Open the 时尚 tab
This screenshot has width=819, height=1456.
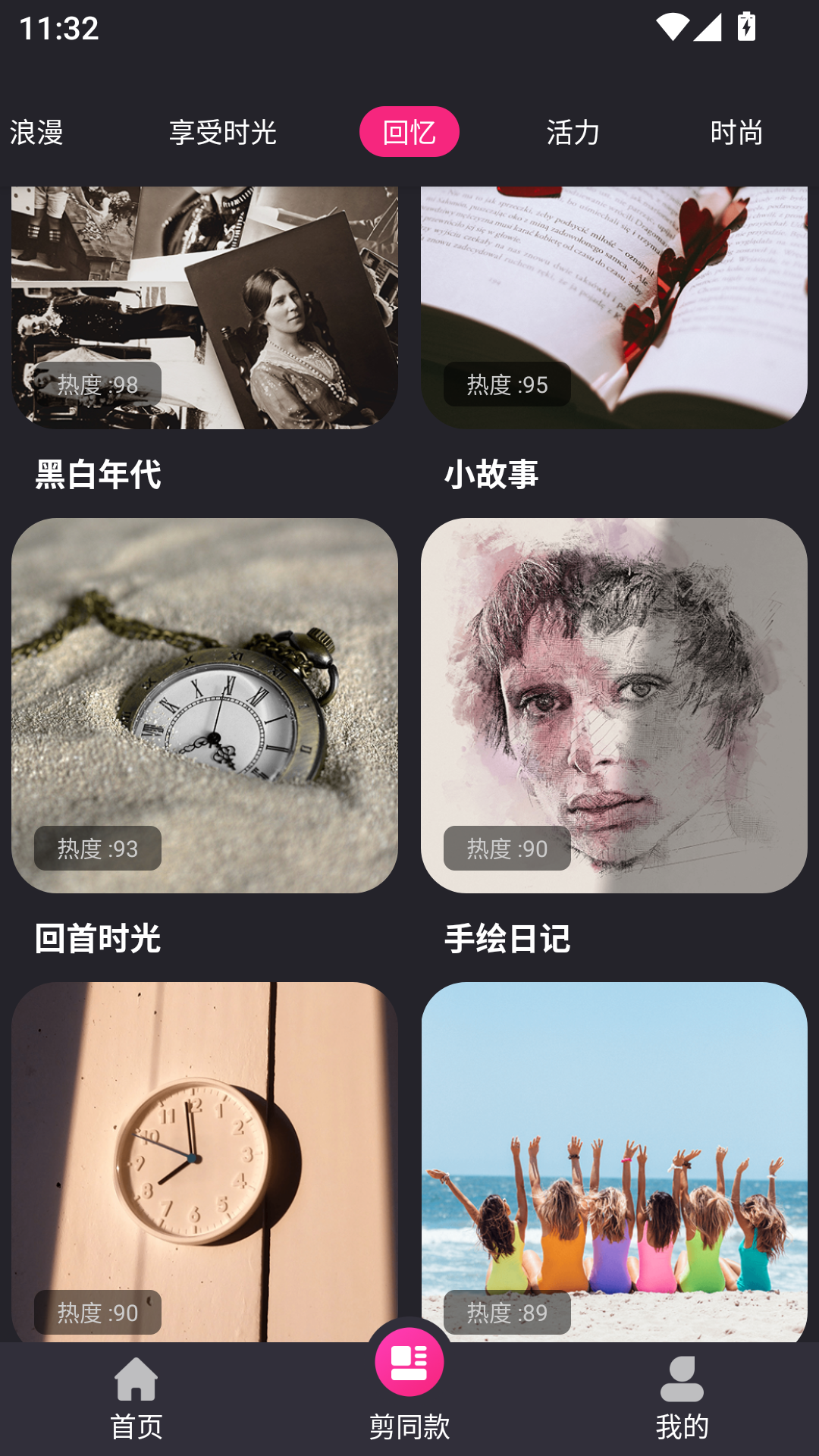(x=736, y=132)
